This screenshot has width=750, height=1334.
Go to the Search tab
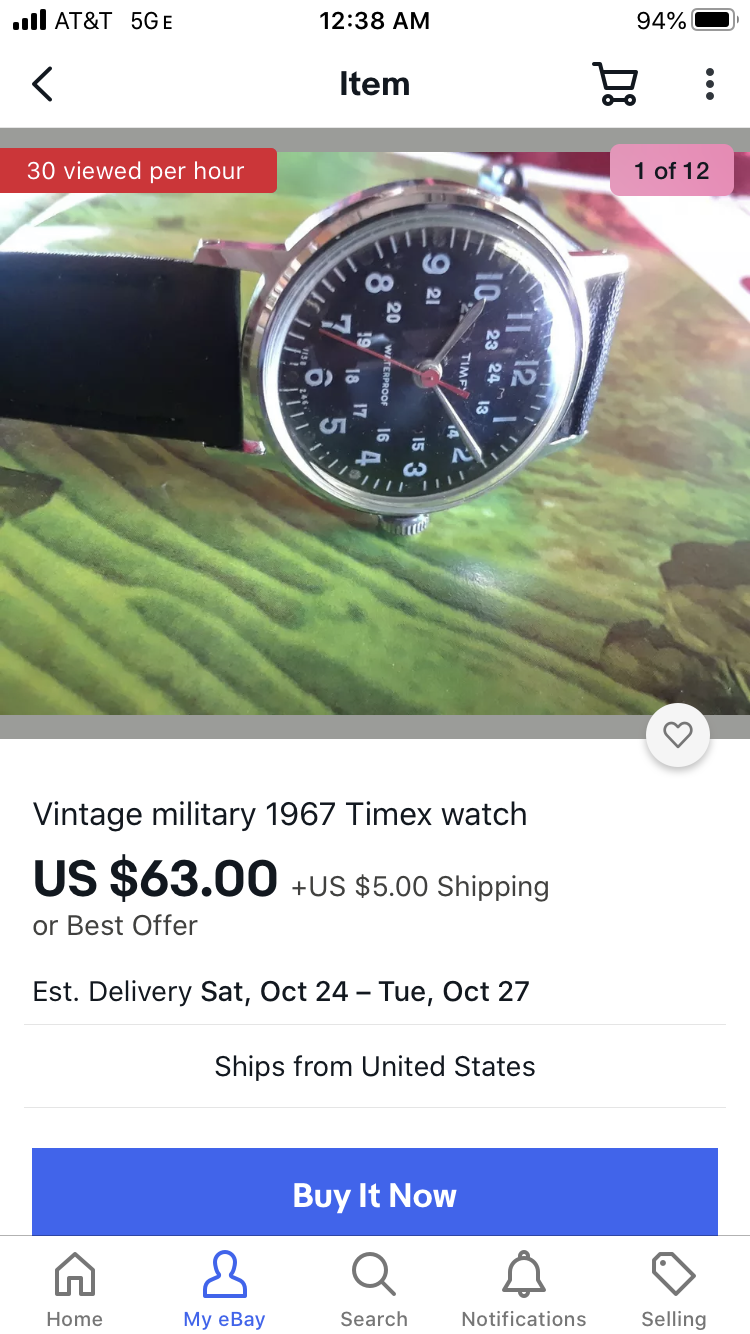click(374, 1288)
